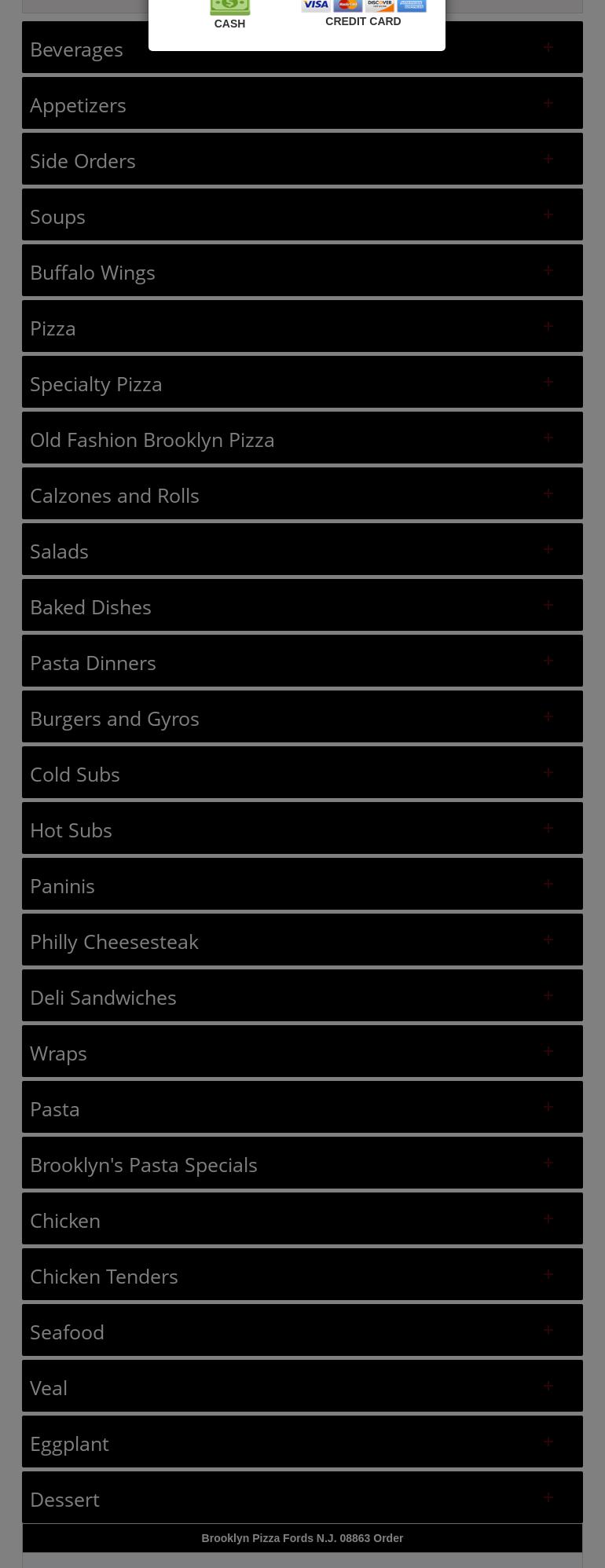
Task: Show Pasta Dinners items
Action: point(302,662)
